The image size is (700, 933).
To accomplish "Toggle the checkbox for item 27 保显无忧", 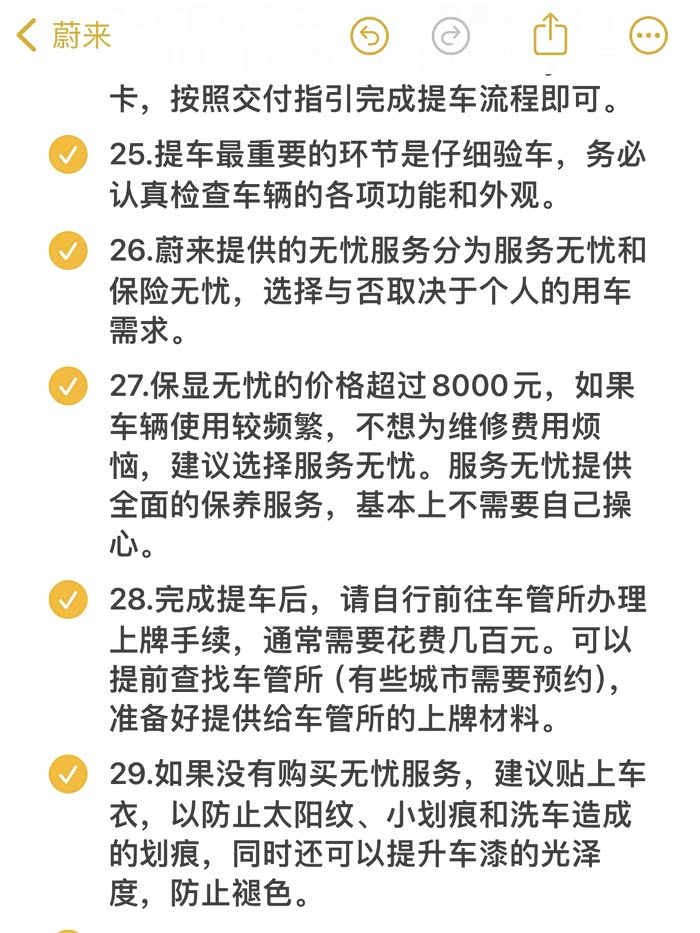I will (68, 386).
